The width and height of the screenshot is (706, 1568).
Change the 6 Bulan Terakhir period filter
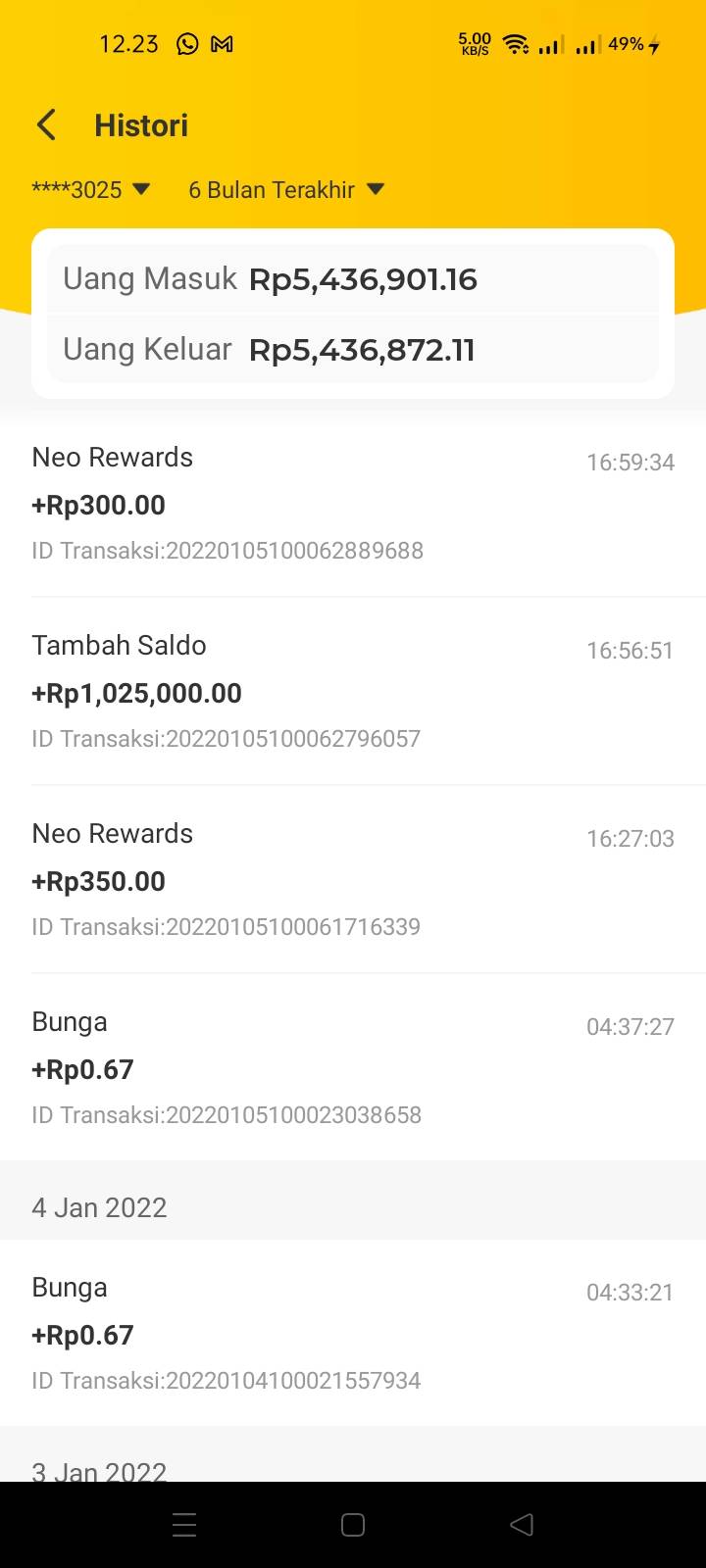[286, 189]
